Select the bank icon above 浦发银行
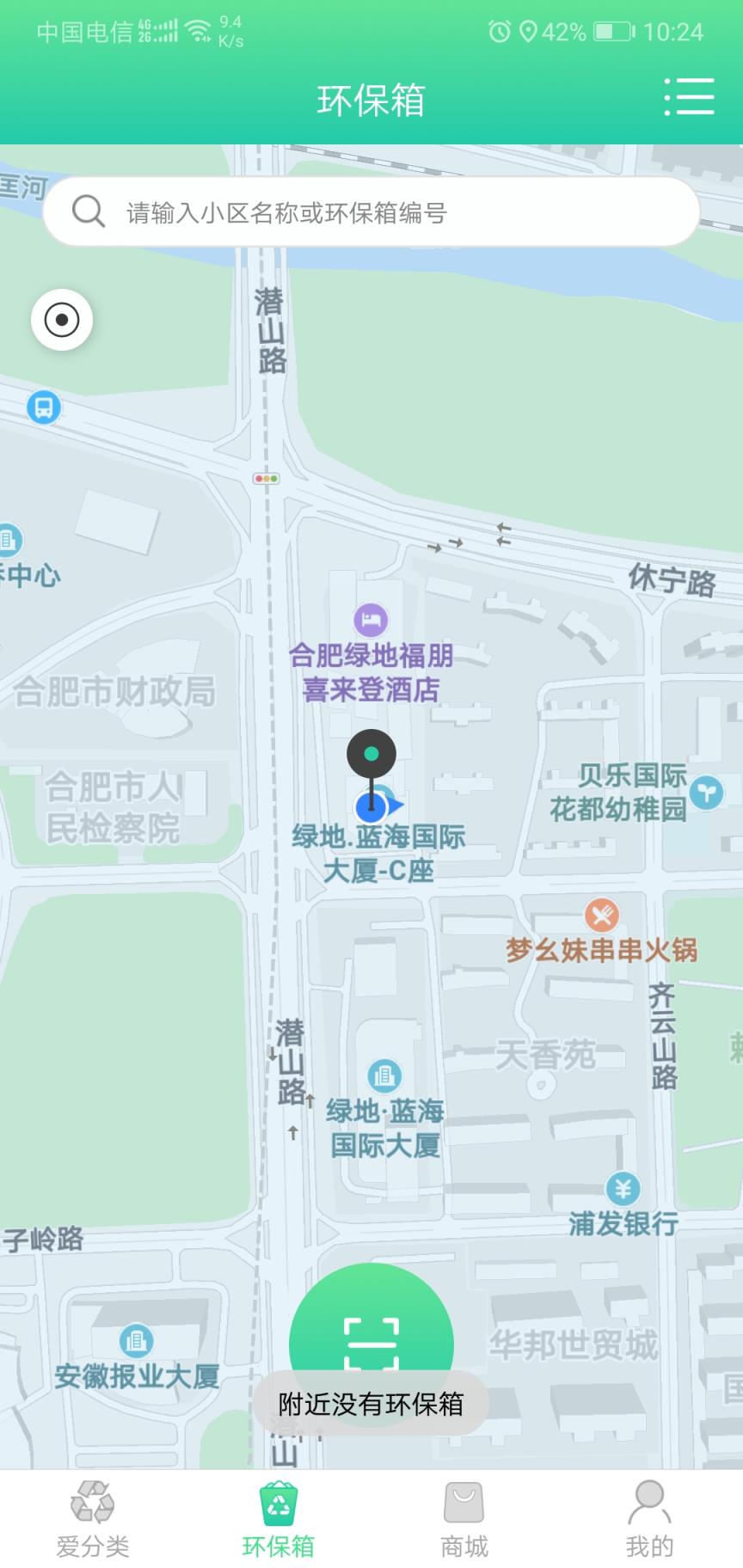This screenshot has width=743, height=1568. point(624,1190)
